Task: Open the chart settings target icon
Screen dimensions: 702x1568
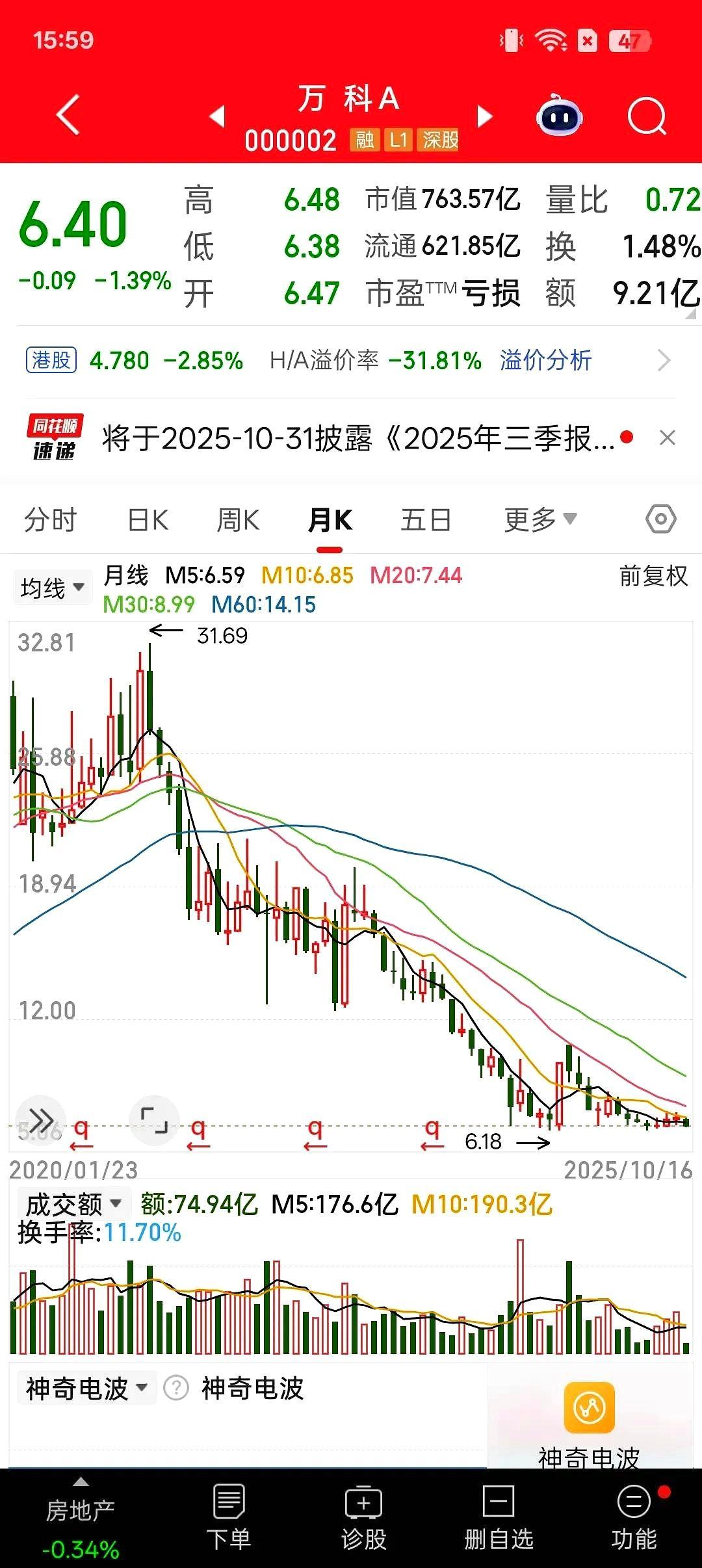Action: coord(660,519)
